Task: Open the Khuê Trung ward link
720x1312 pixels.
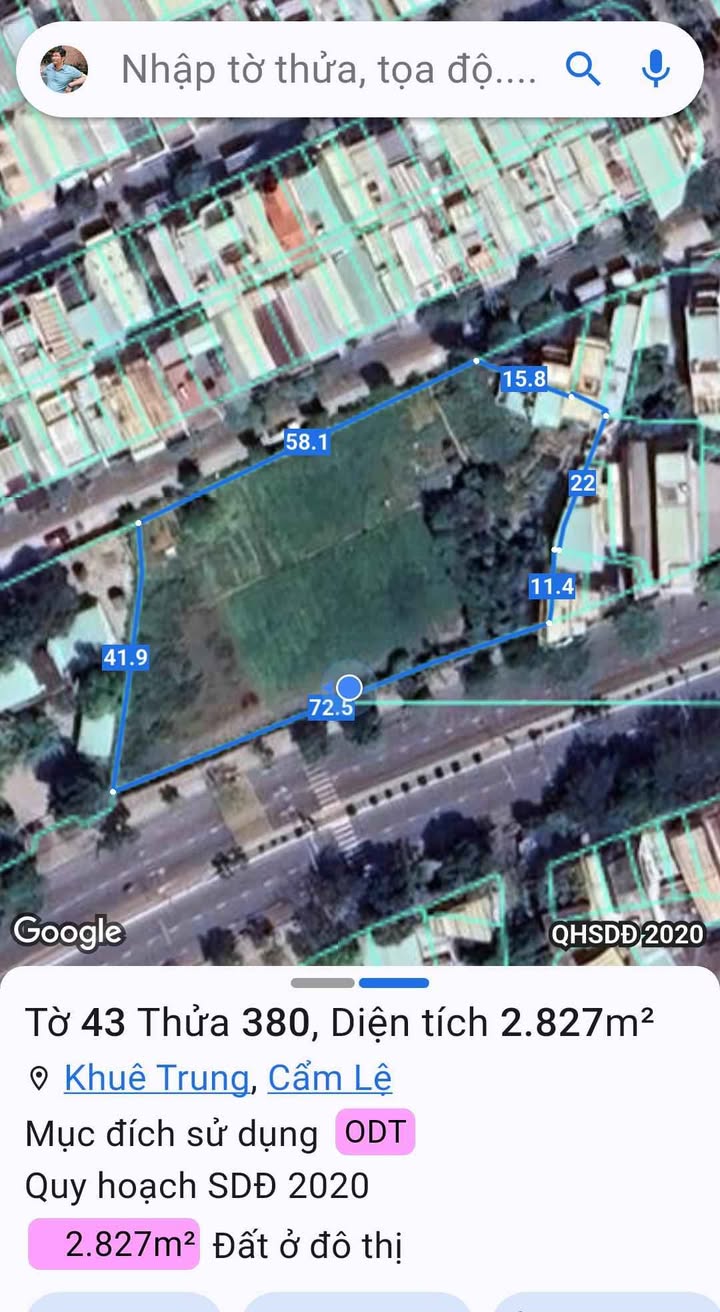Action: point(156,1078)
